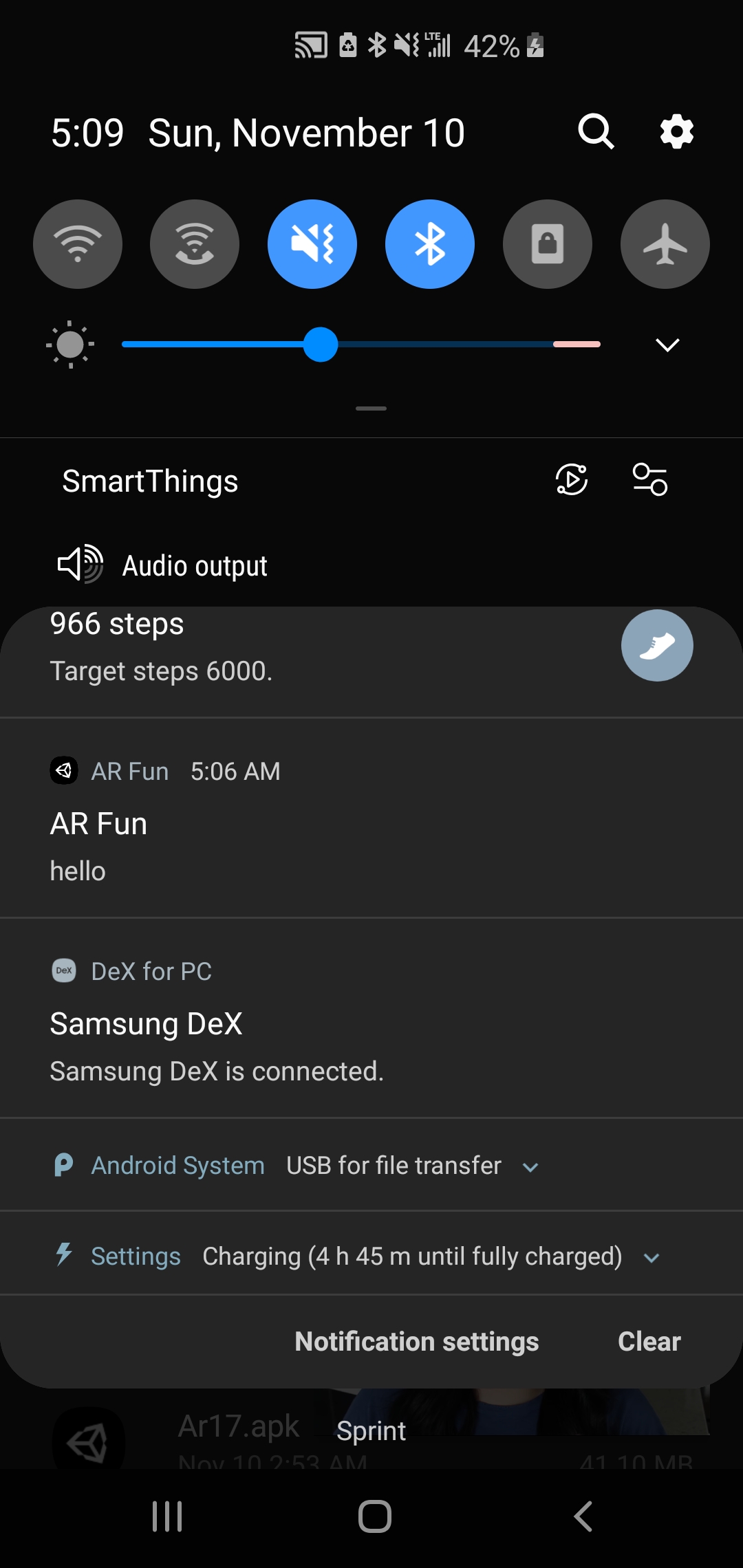Open SmartThings media panel

pos(572,480)
